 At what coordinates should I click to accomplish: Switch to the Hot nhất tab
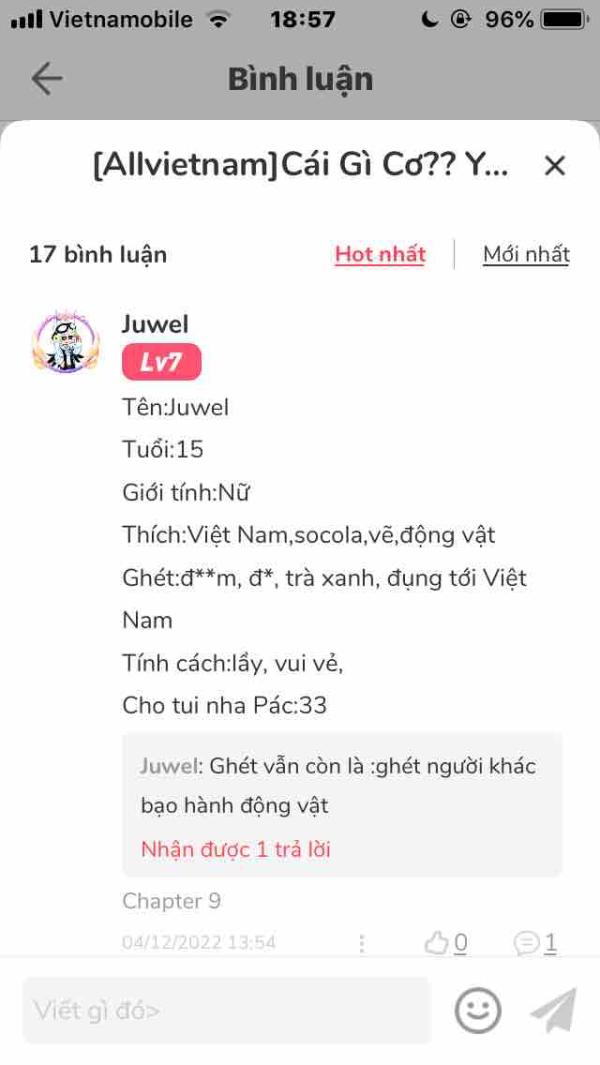[x=380, y=254]
